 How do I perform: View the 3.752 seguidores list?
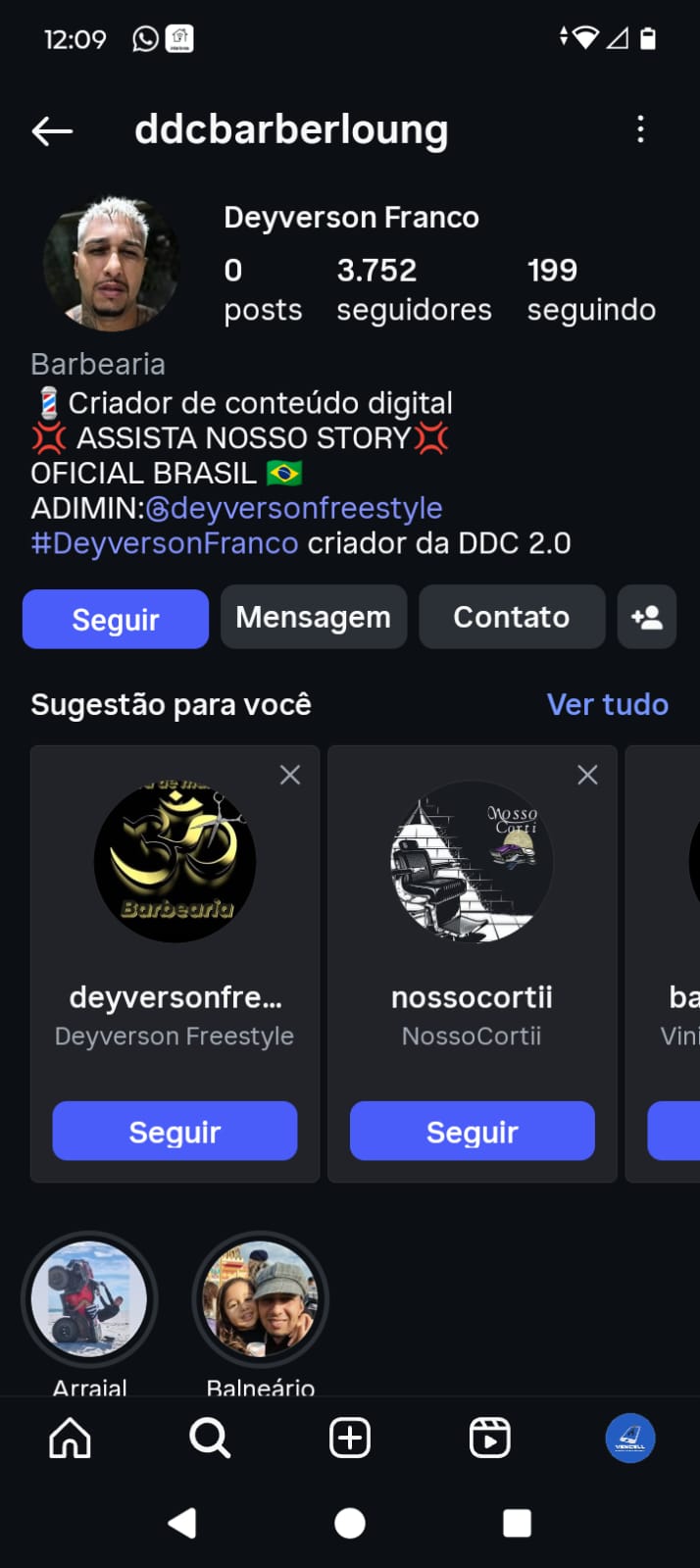pos(414,289)
